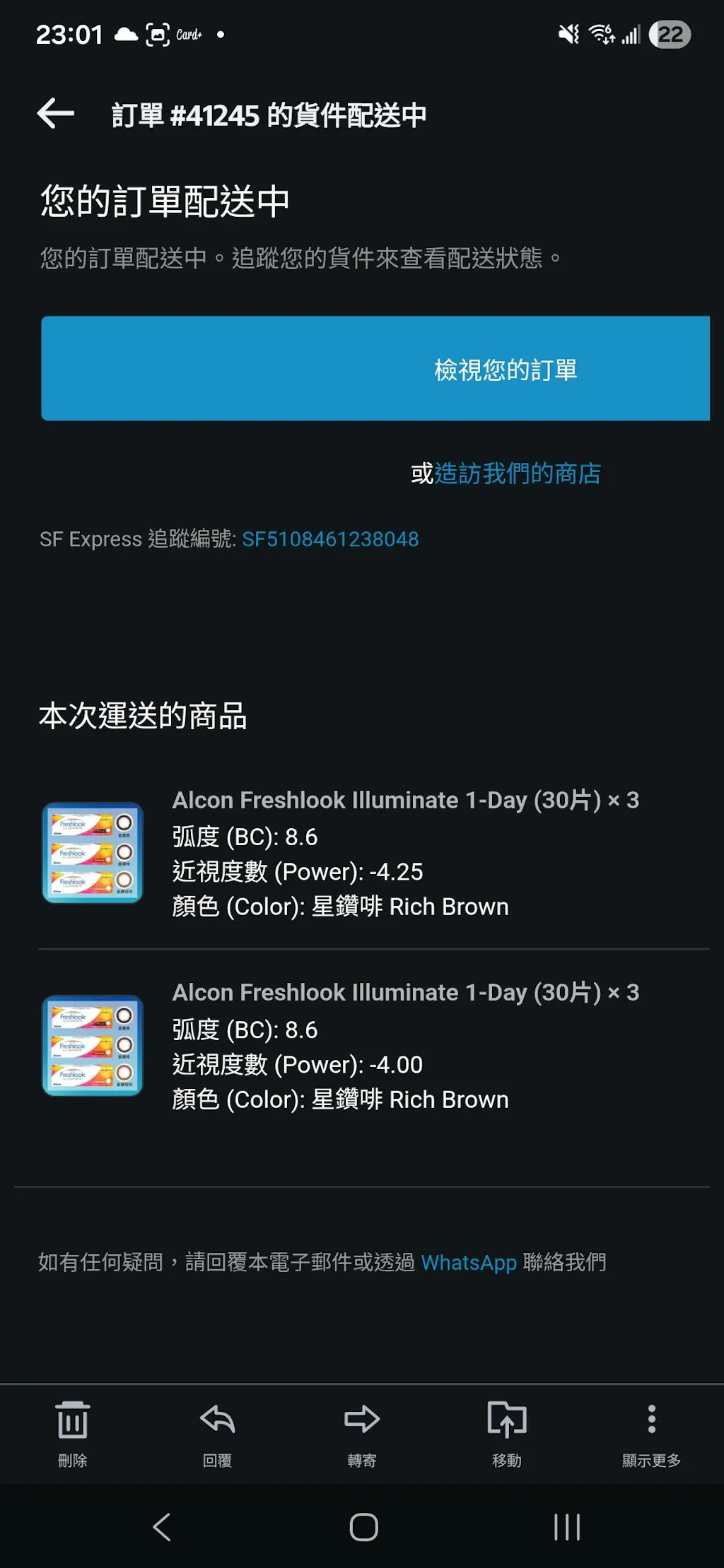Move this email with 移動

click(x=507, y=1432)
